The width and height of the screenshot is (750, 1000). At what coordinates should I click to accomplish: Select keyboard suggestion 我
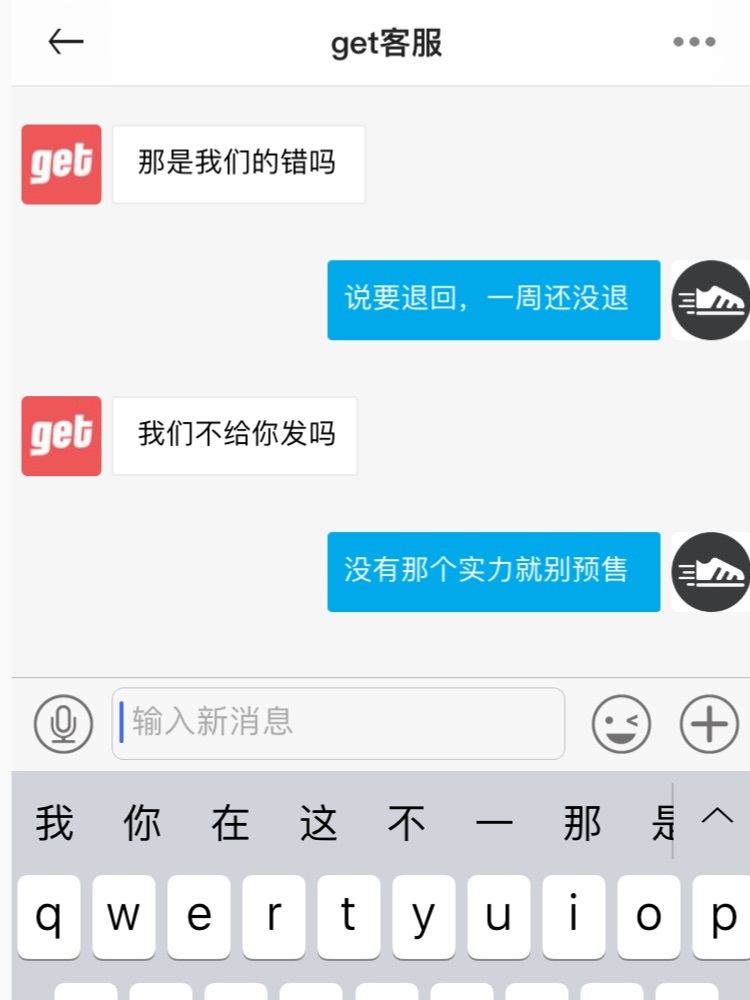(55, 824)
